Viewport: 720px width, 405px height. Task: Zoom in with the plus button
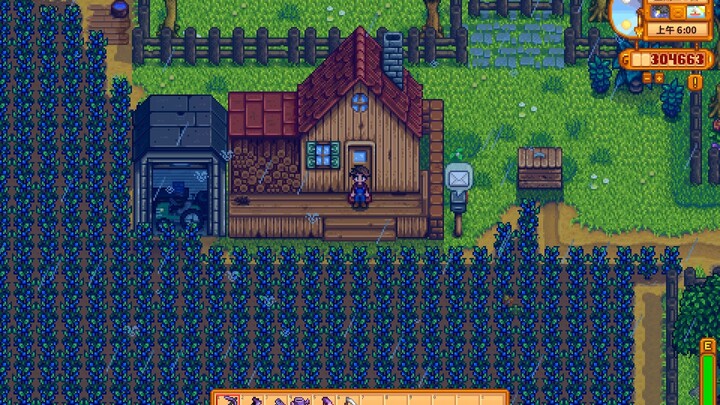[659, 78]
